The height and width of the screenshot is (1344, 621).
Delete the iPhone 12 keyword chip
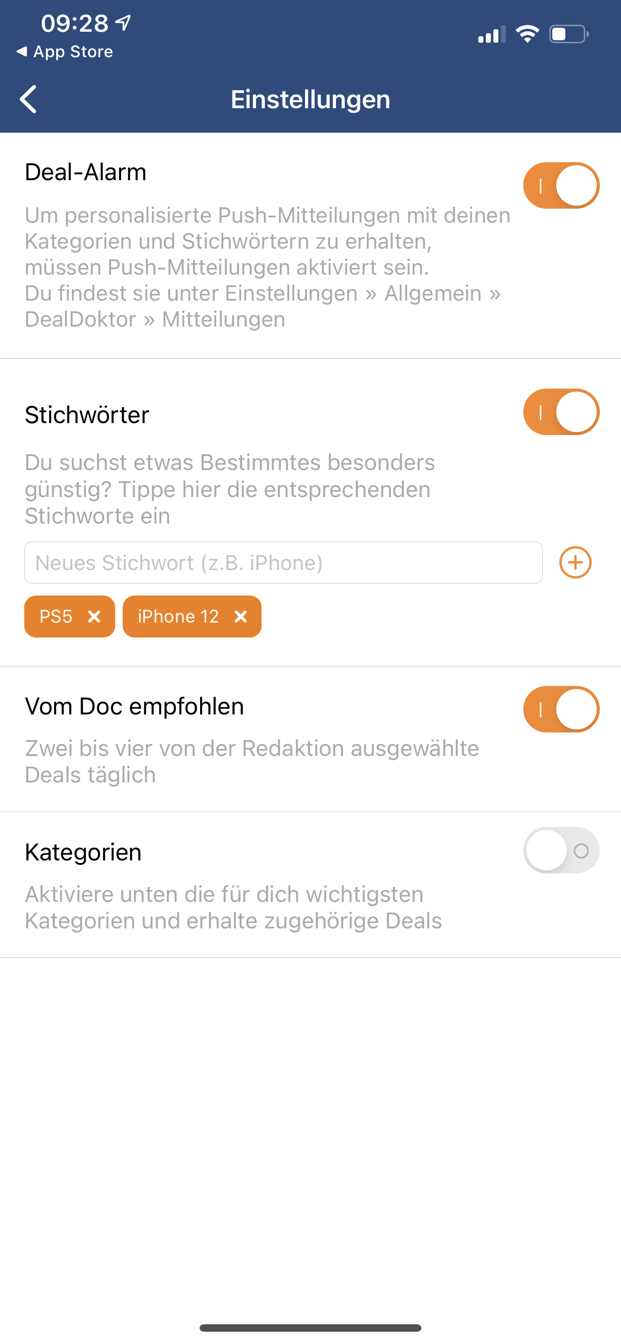click(240, 617)
